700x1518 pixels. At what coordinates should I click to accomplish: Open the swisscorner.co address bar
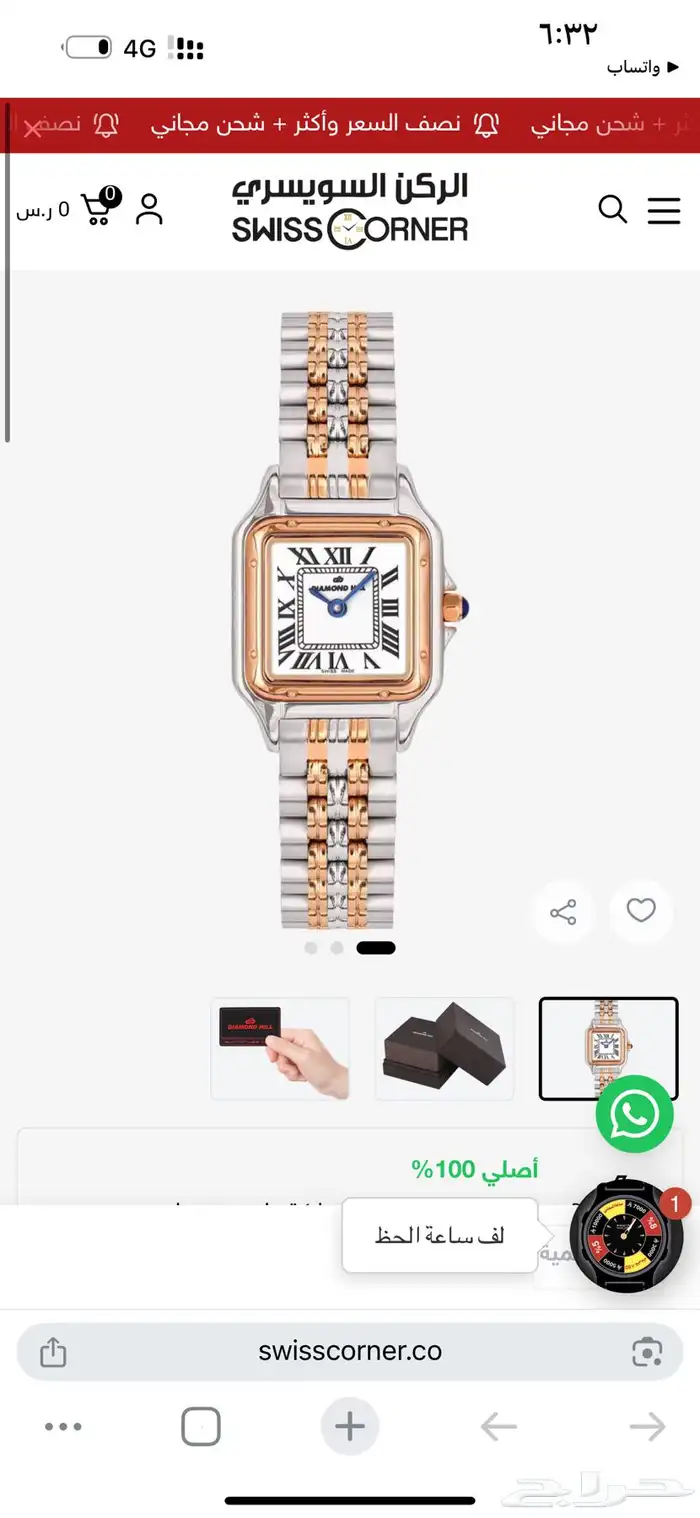(350, 1351)
